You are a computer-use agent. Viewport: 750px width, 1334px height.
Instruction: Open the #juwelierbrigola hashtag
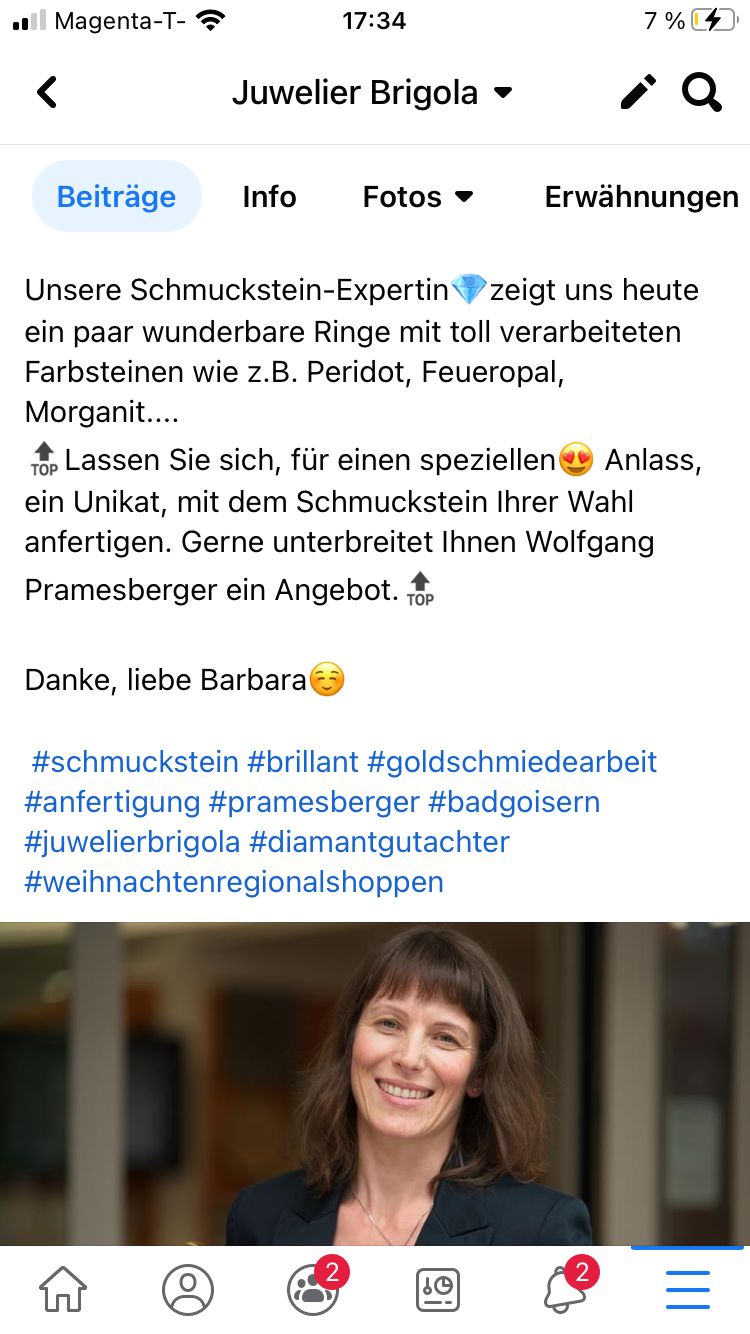tap(132, 842)
